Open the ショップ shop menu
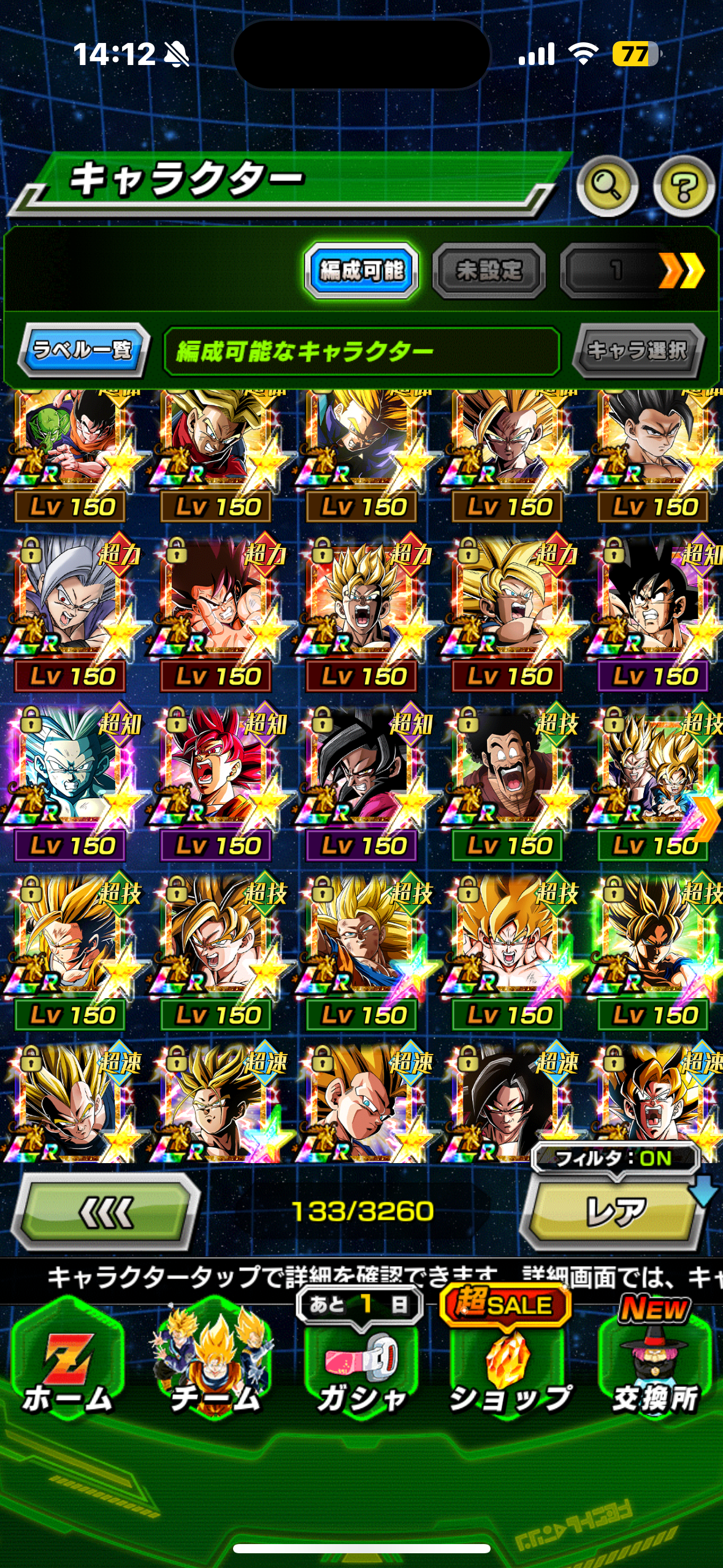 pyautogui.click(x=508, y=1363)
